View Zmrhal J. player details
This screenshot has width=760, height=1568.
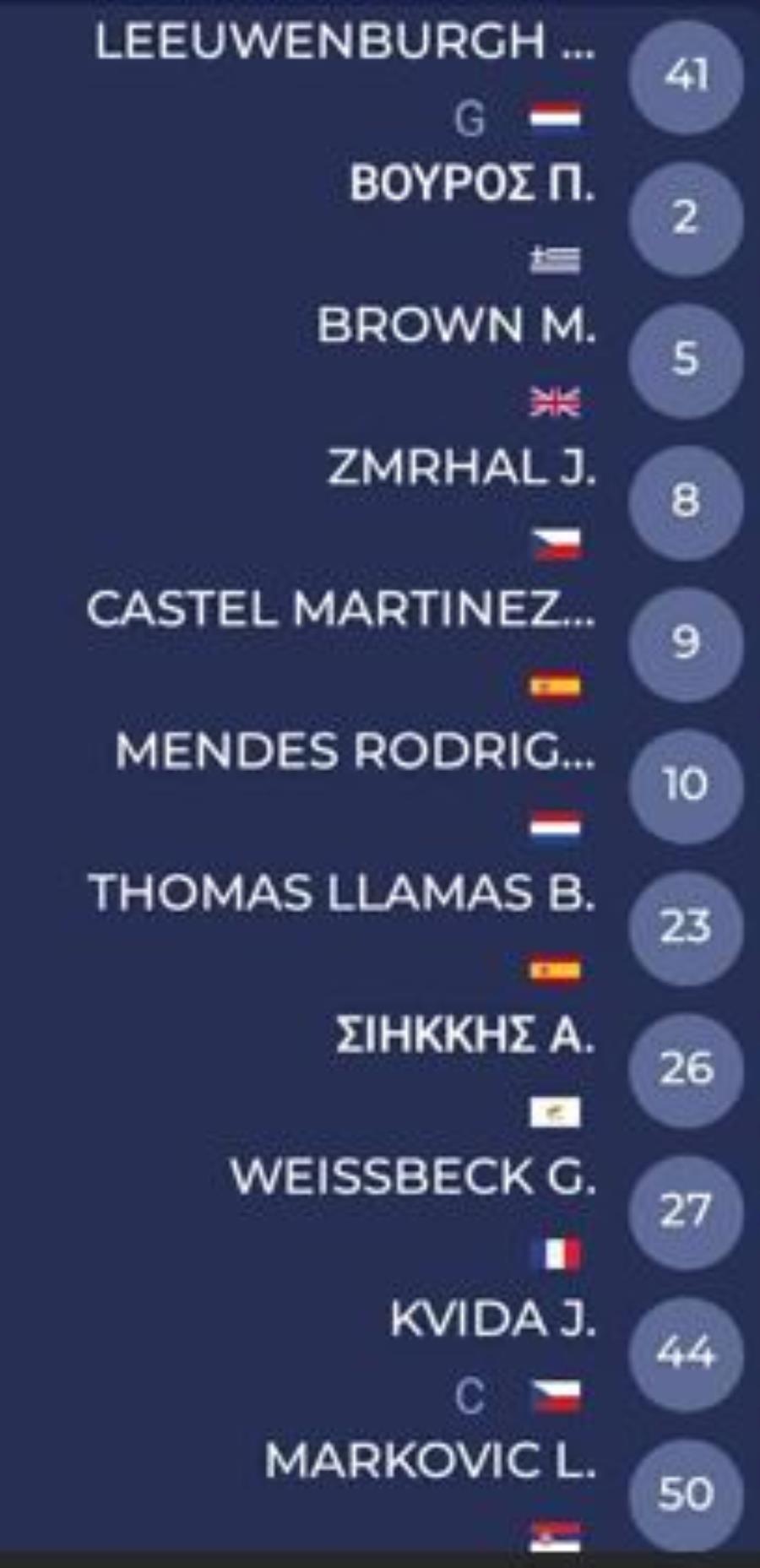coord(461,467)
